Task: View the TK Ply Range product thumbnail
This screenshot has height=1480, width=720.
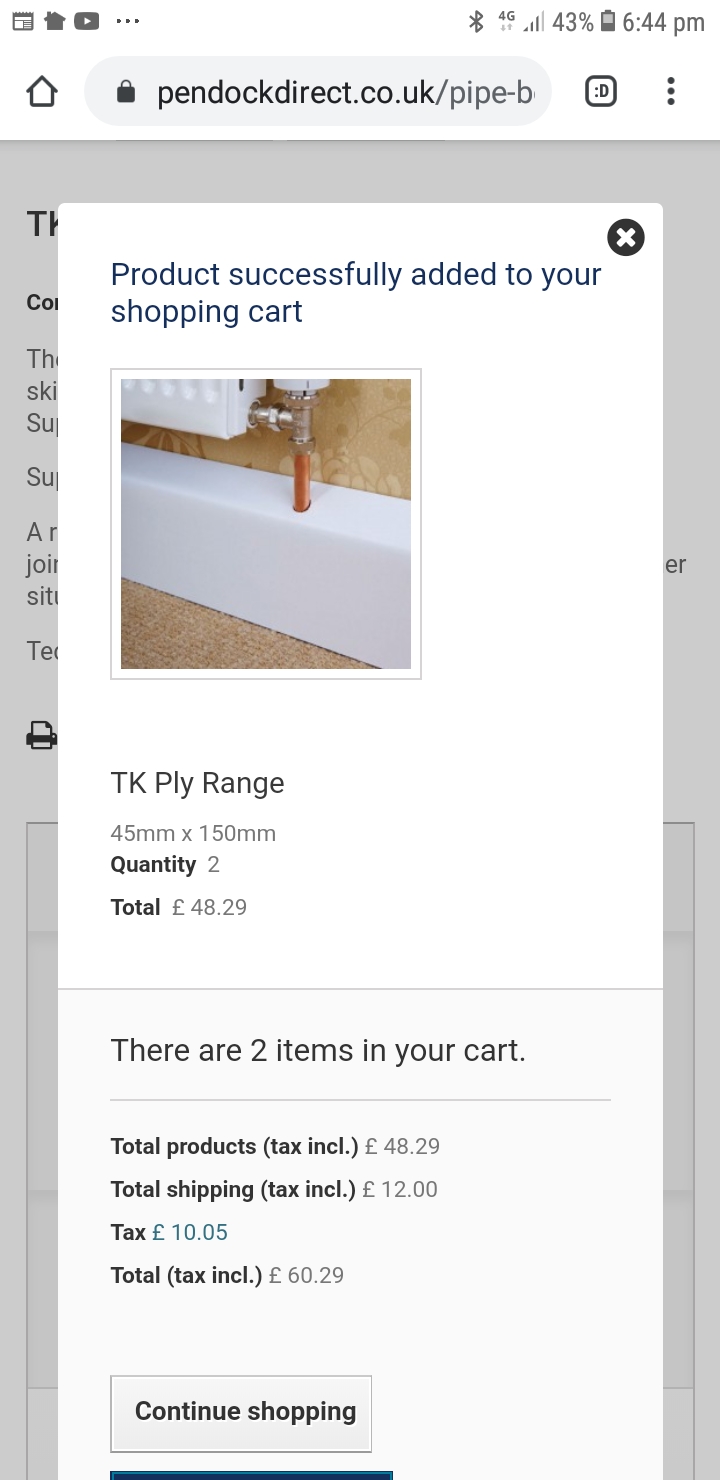Action: [x=266, y=523]
